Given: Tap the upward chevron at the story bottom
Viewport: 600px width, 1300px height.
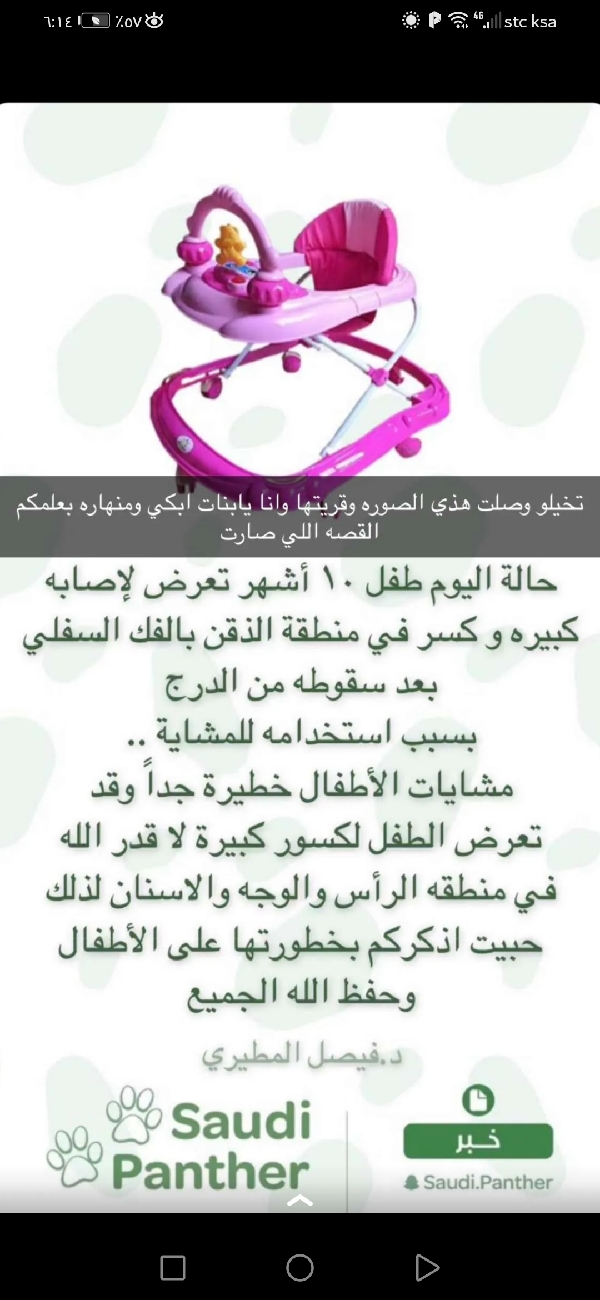Looking at the screenshot, I should click(300, 1199).
